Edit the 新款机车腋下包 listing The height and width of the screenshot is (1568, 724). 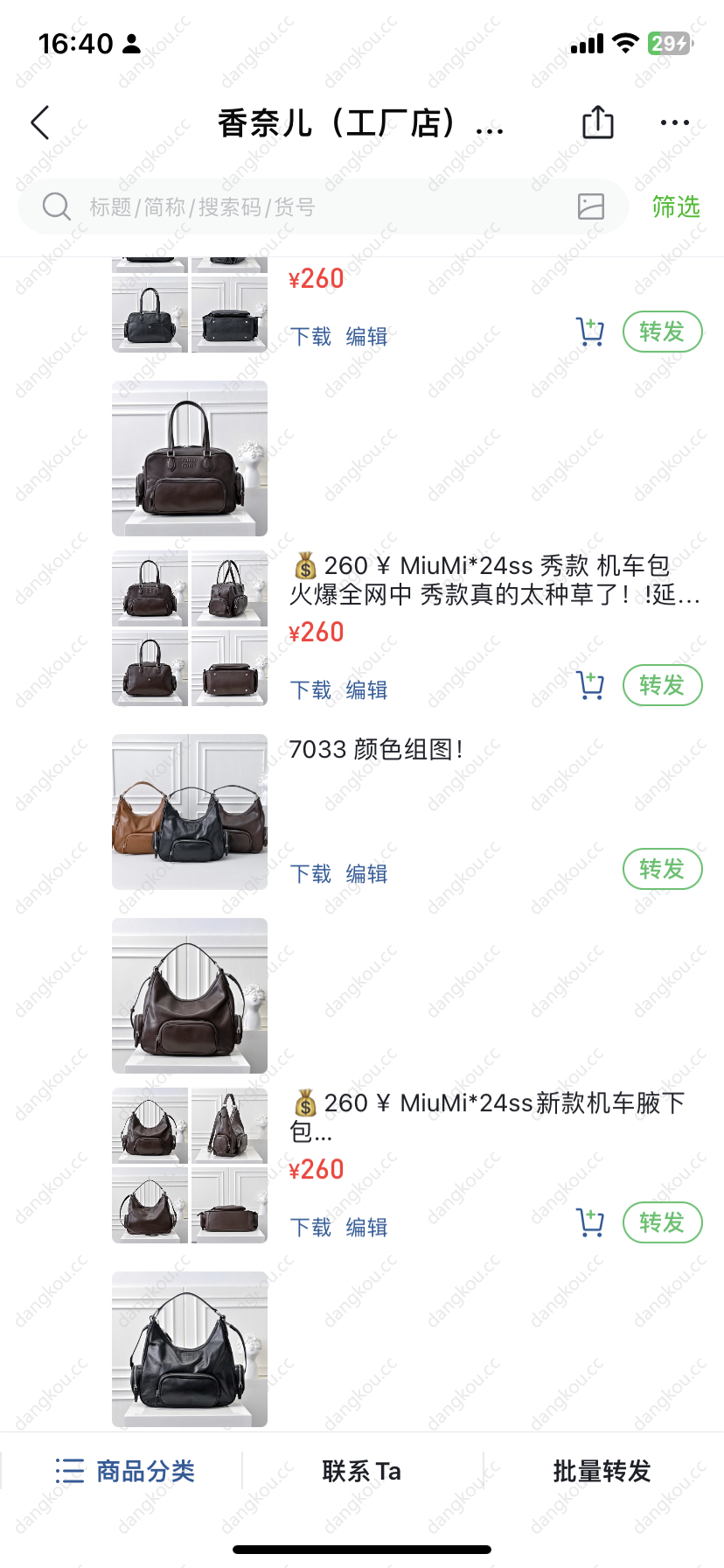pyautogui.click(x=366, y=1228)
